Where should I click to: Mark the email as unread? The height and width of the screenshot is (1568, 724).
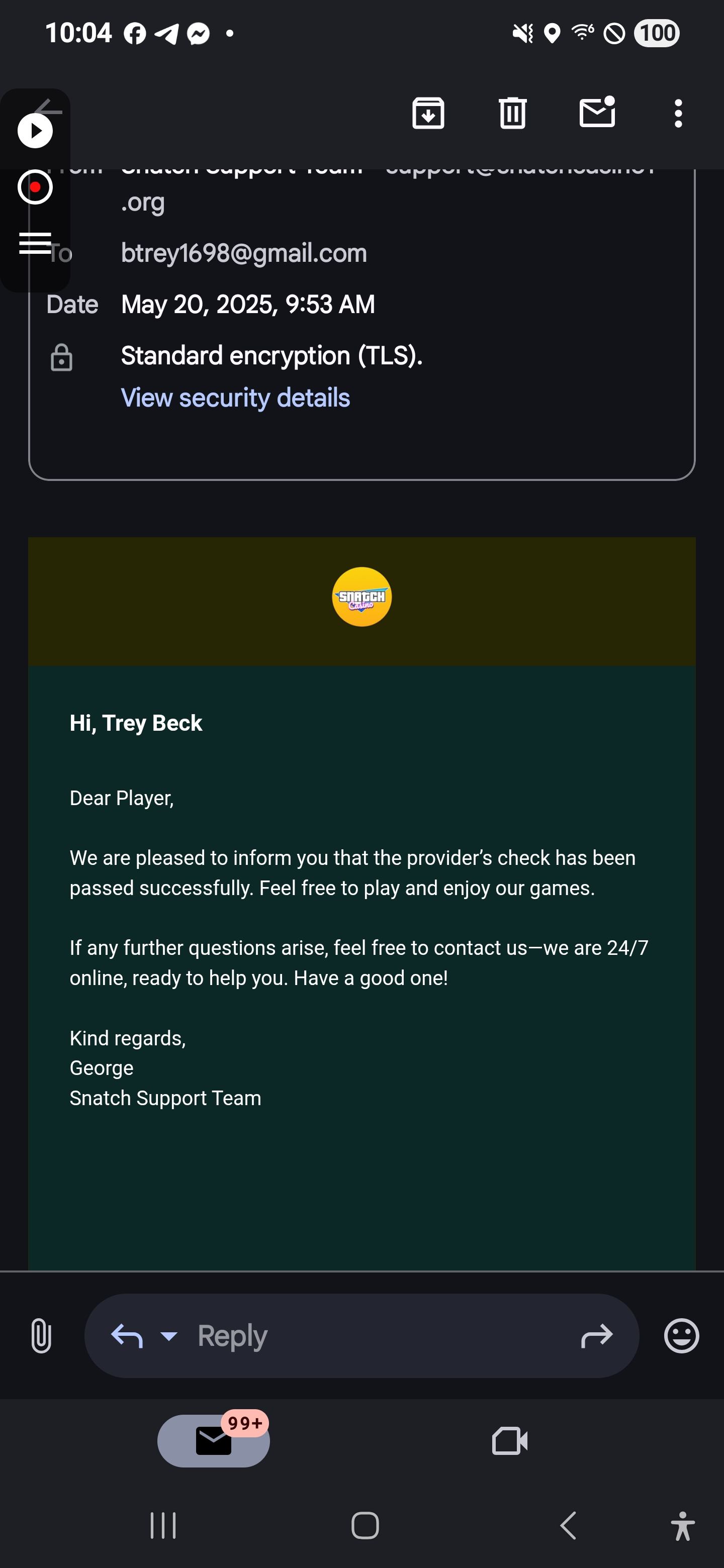[597, 113]
